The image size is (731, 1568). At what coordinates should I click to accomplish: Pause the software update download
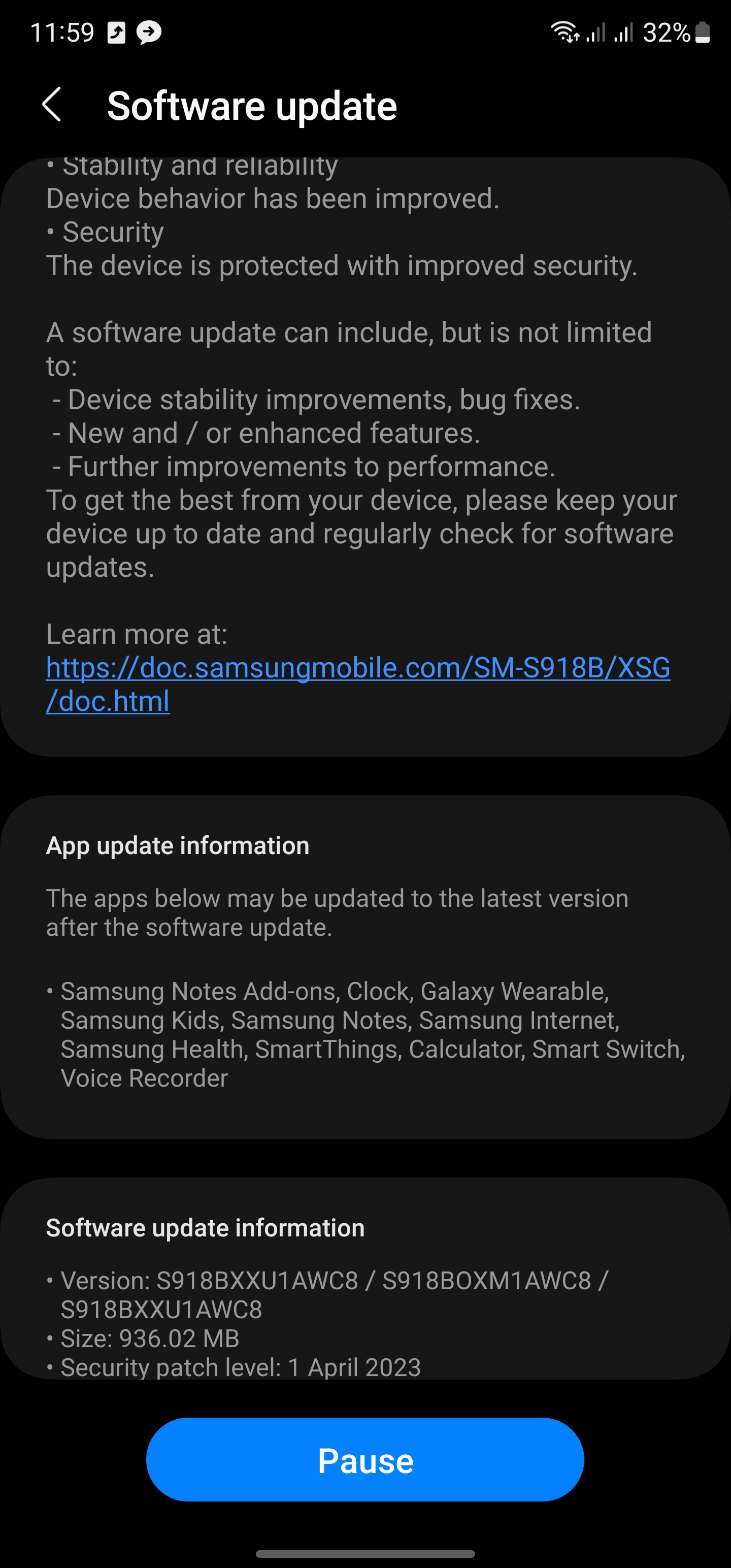365,1461
